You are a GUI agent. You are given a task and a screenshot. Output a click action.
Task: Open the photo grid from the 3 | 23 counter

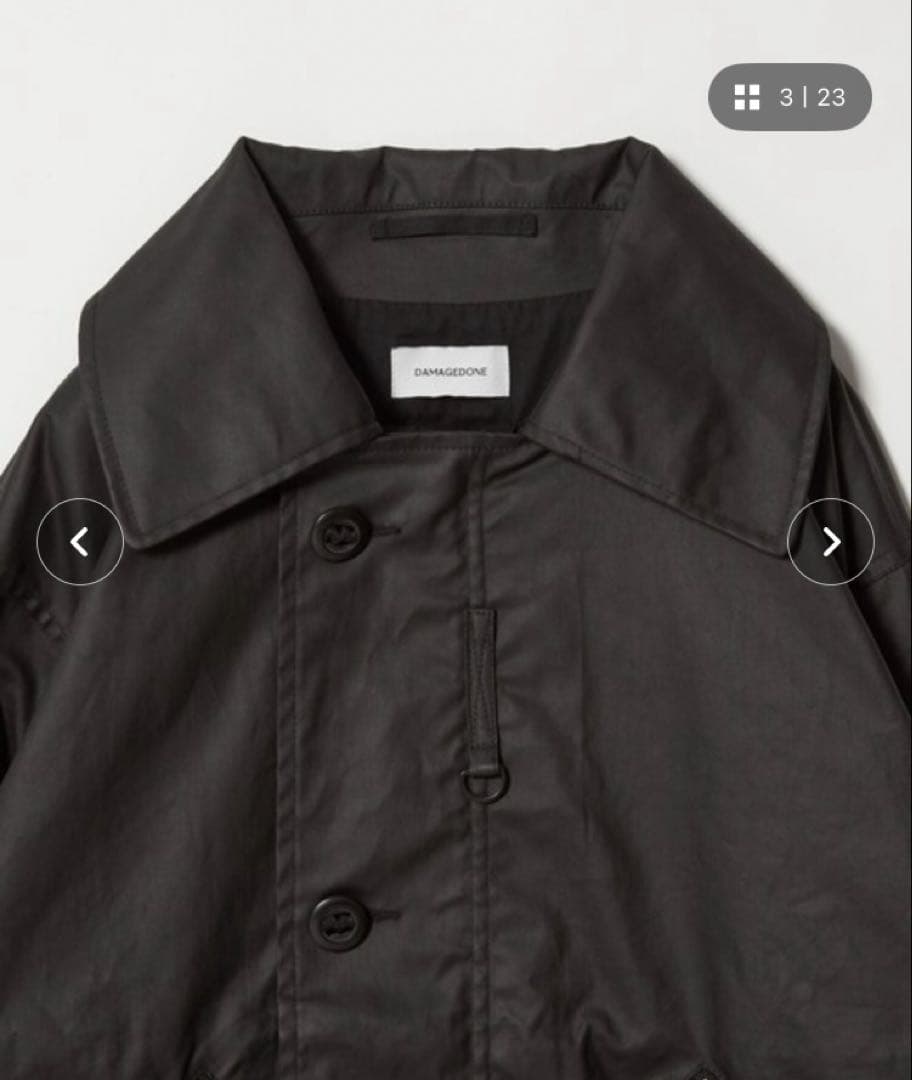click(789, 97)
